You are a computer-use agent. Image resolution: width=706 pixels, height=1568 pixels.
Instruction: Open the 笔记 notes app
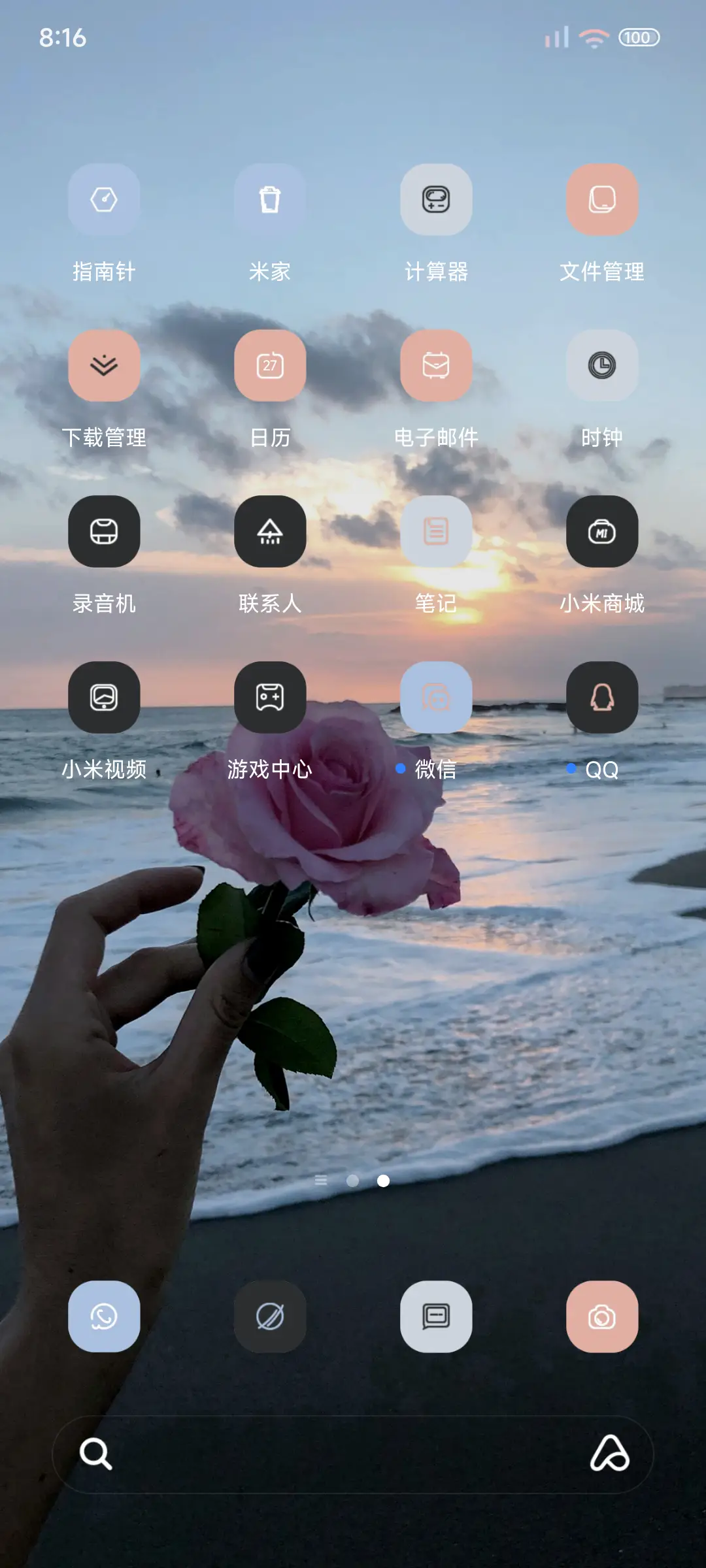tap(437, 531)
